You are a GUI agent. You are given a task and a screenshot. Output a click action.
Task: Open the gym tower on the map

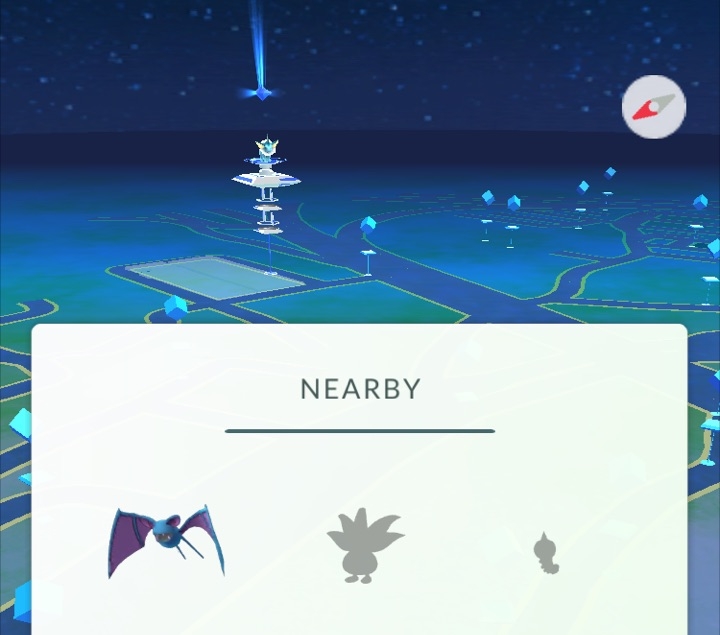point(266,190)
